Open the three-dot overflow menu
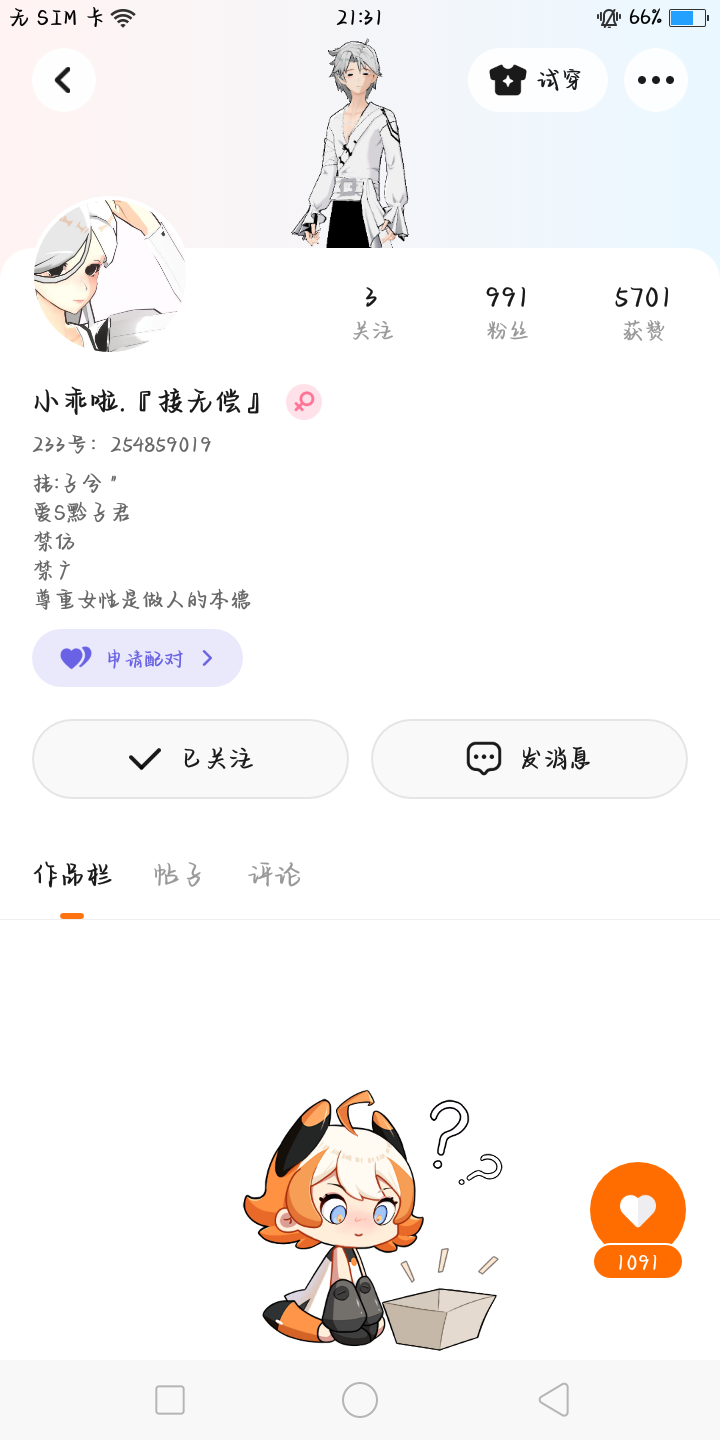This screenshot has height=1440, width=720. 656,80
